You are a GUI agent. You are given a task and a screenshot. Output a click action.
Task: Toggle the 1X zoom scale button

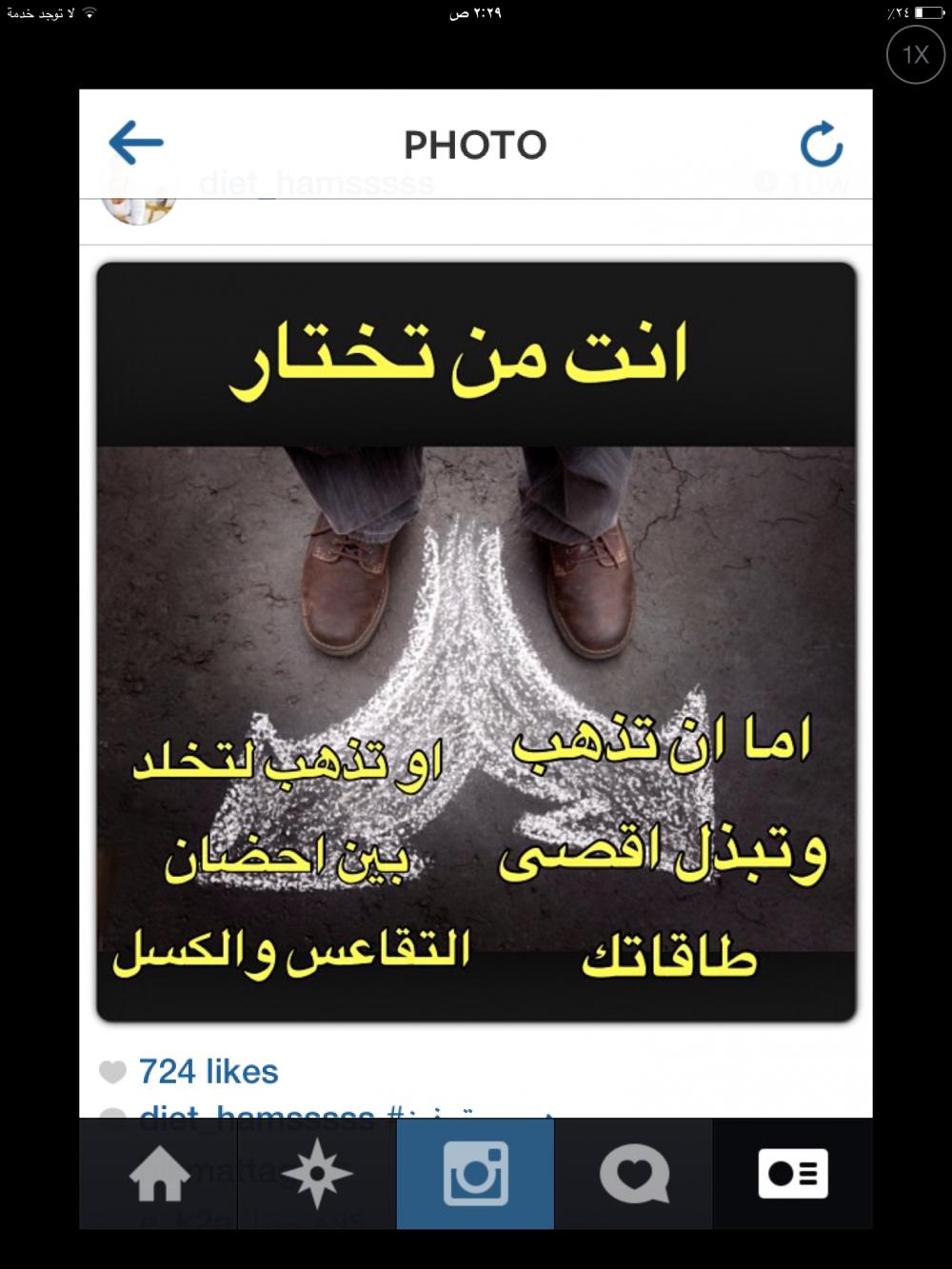tap(915, 54)
